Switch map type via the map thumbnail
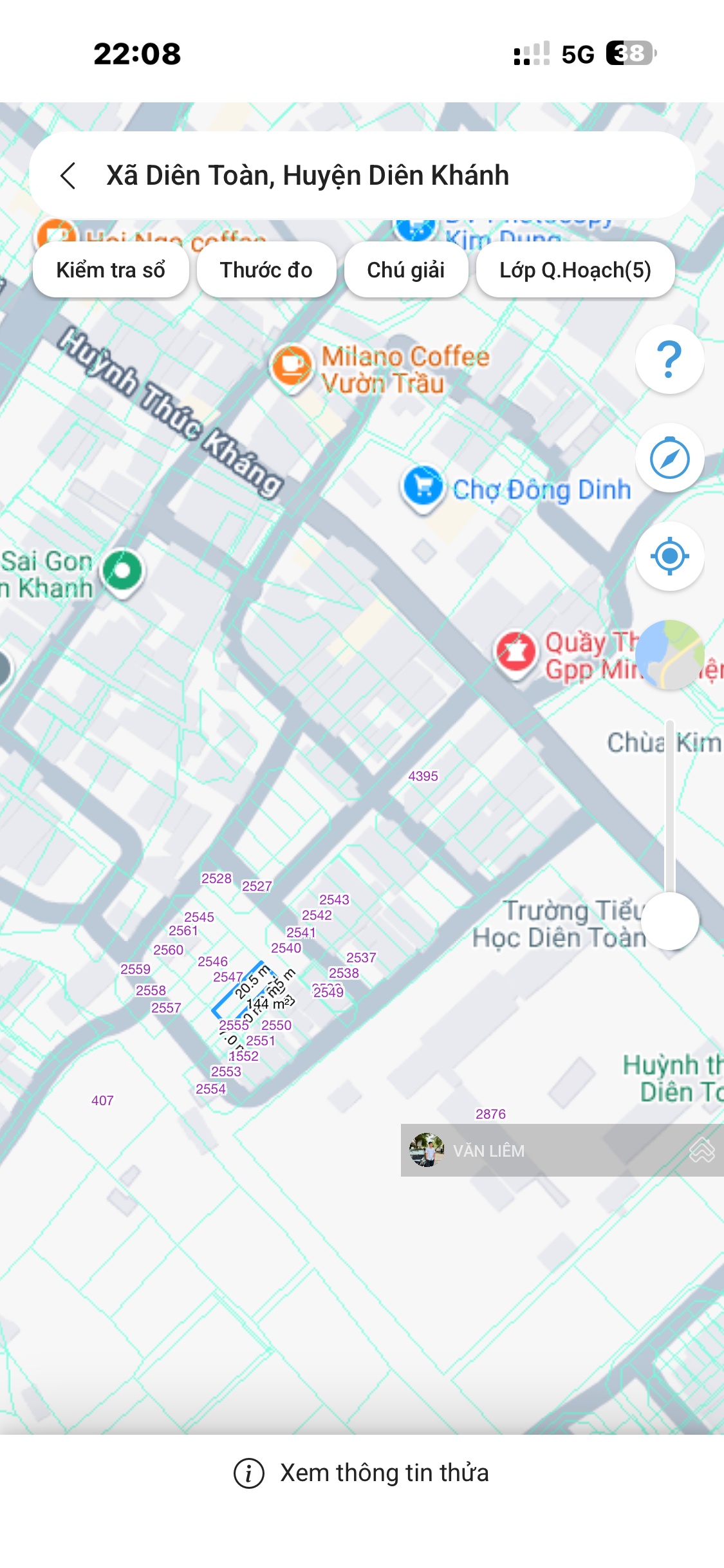Screen dimensions: 724x1568 669,654
